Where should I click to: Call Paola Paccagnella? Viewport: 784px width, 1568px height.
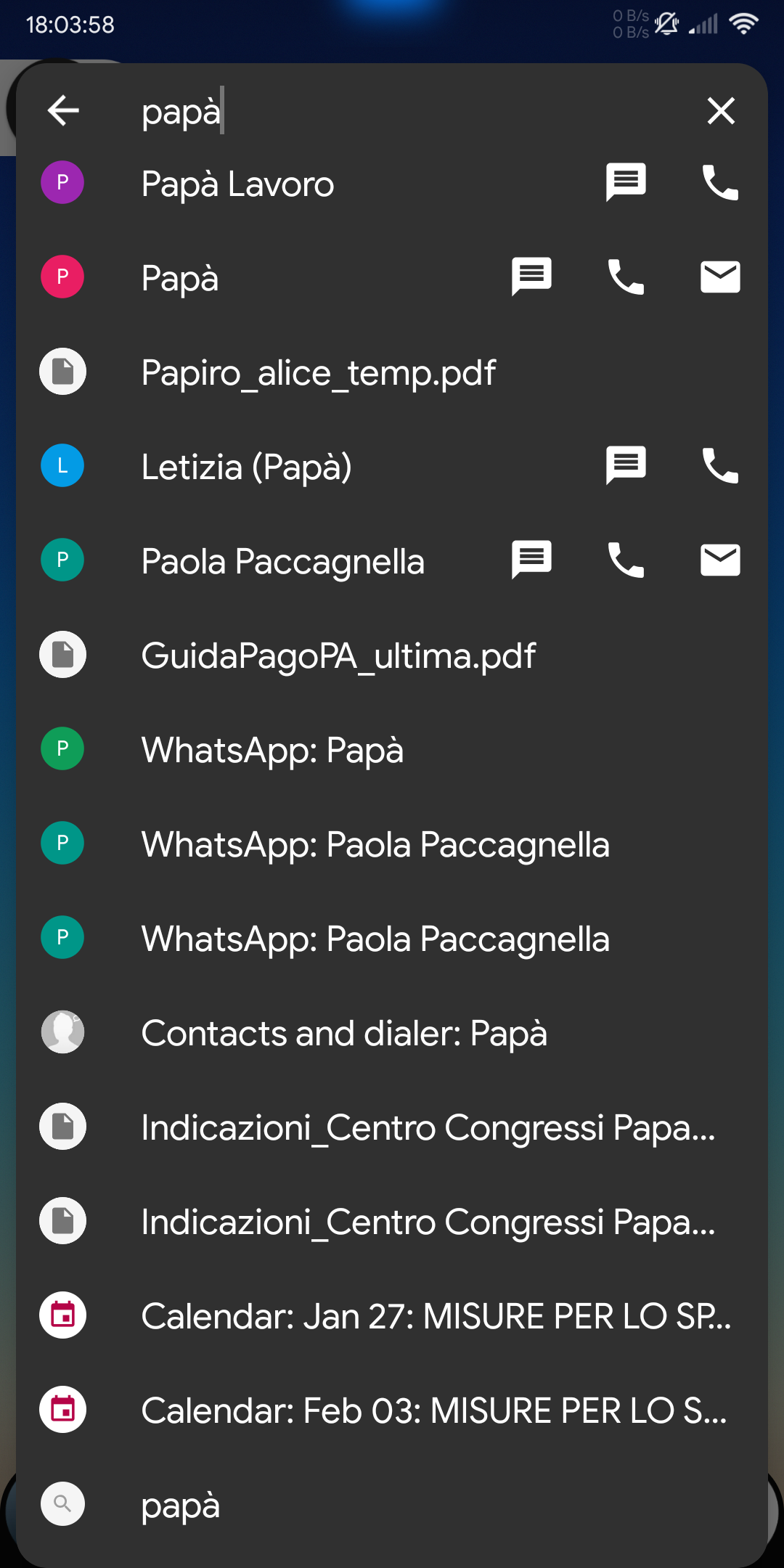tap(625, 560)
